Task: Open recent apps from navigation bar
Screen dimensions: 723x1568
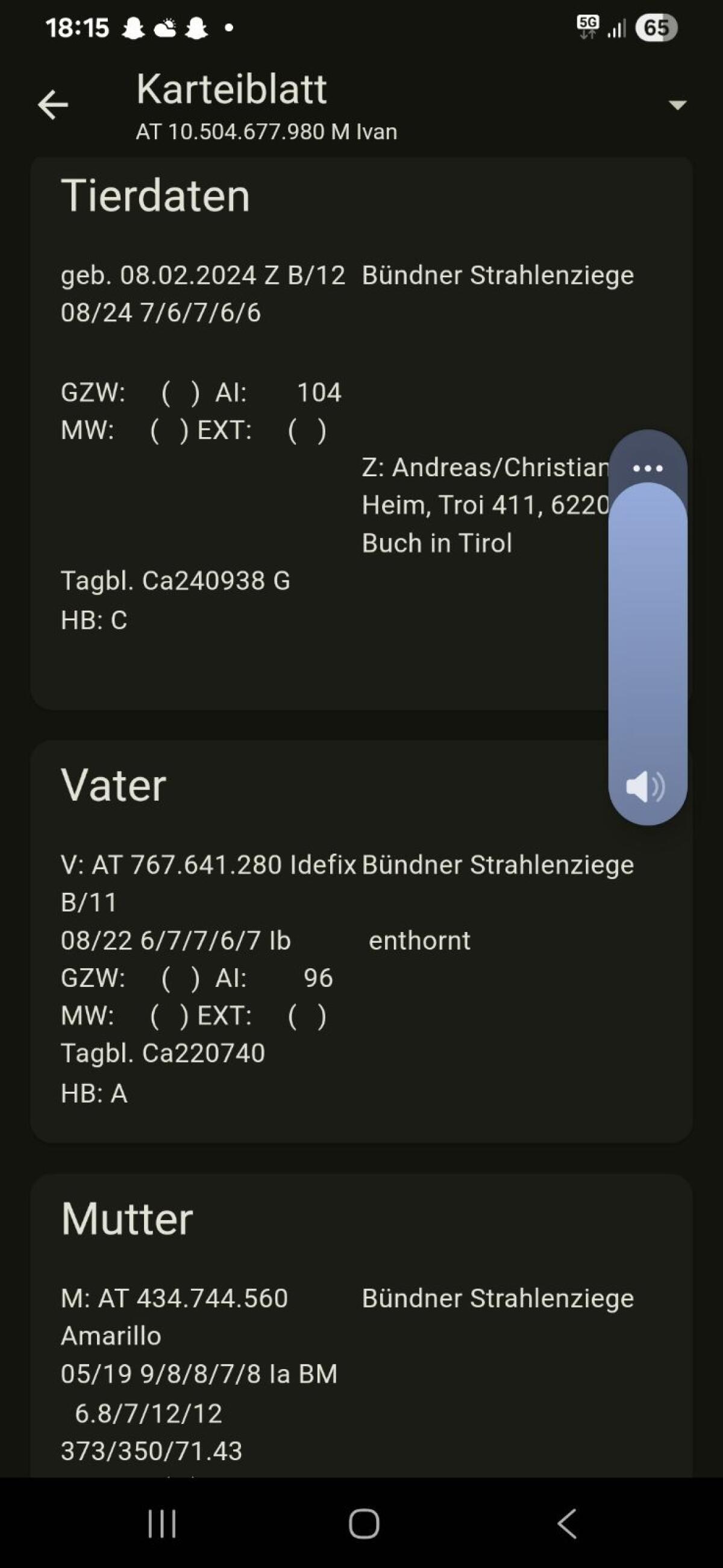Action: (162, 1523)
